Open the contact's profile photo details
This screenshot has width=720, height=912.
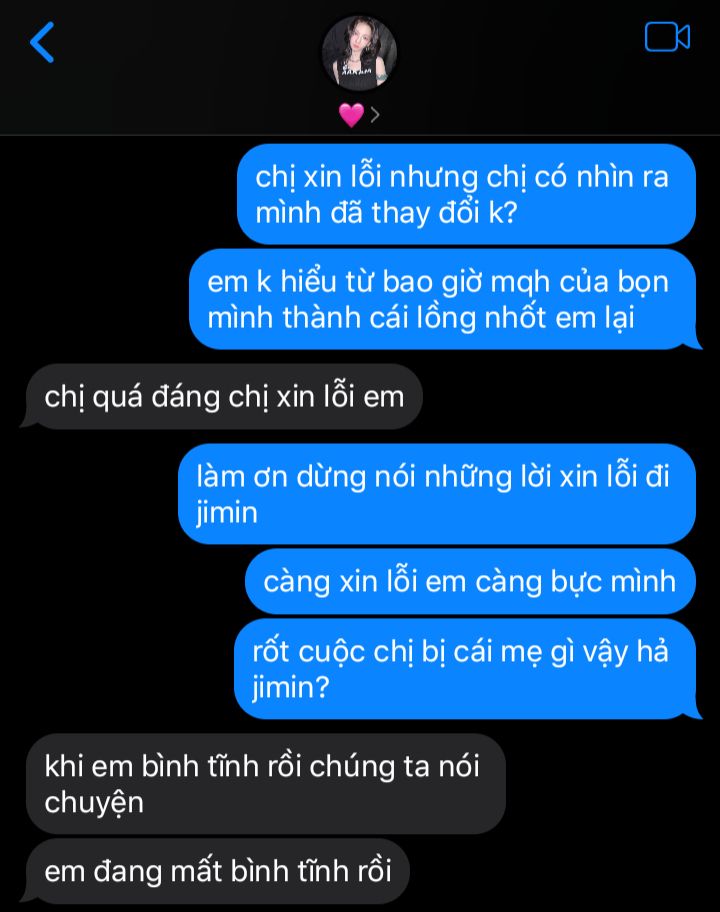[359, 52]
